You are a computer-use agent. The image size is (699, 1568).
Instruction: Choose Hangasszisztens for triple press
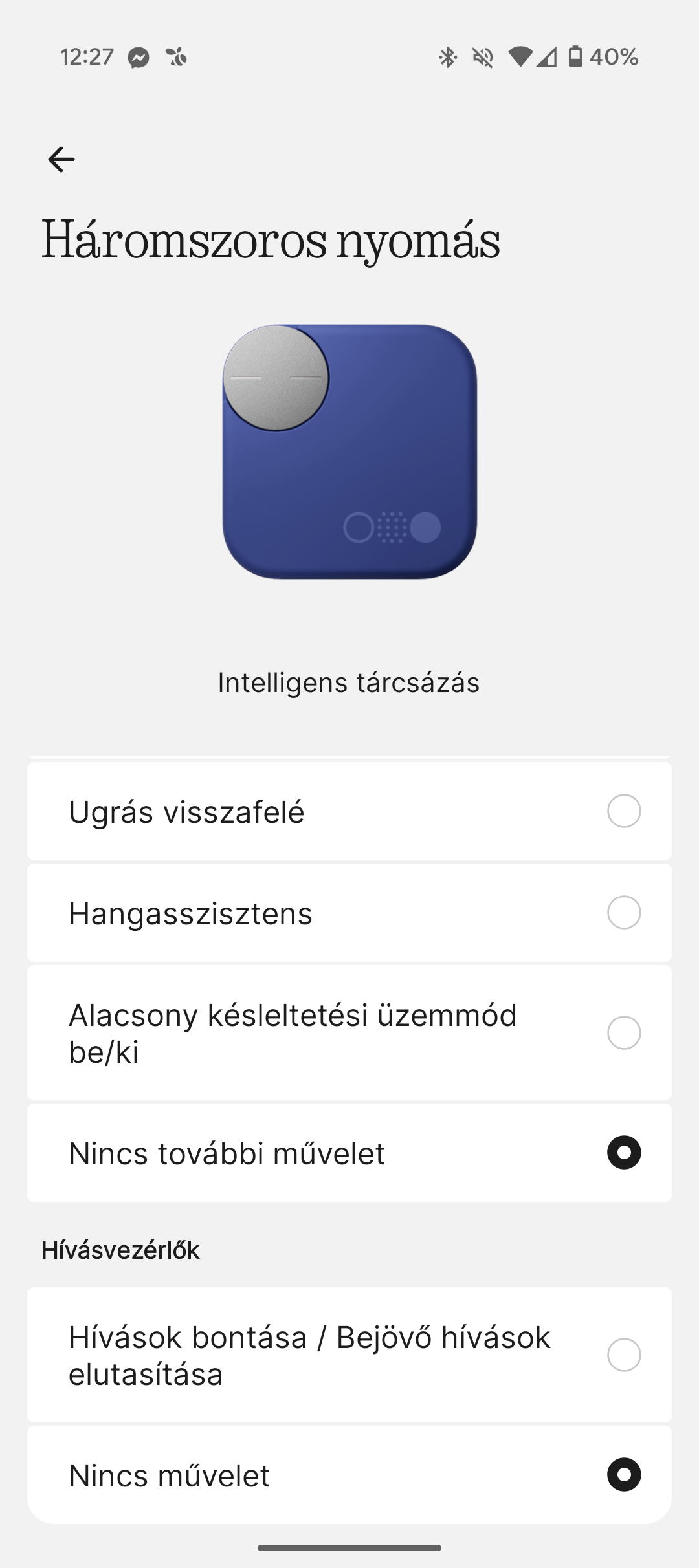tap(349, 913)
